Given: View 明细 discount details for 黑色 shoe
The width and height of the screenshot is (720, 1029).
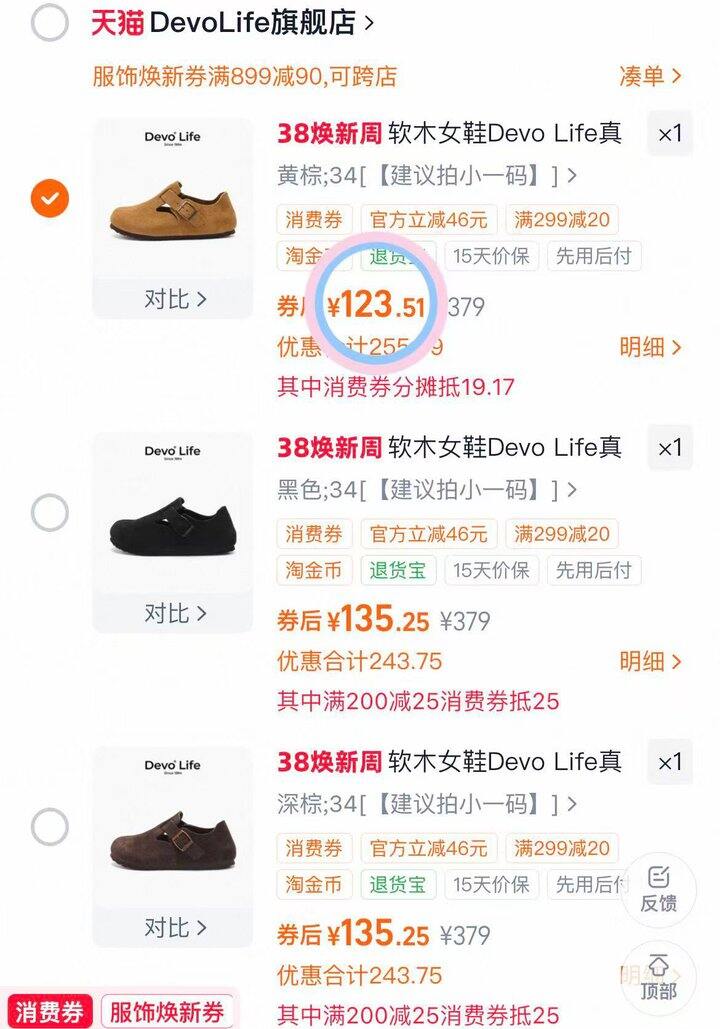Looking at the screenshot, I should (650, 661).
